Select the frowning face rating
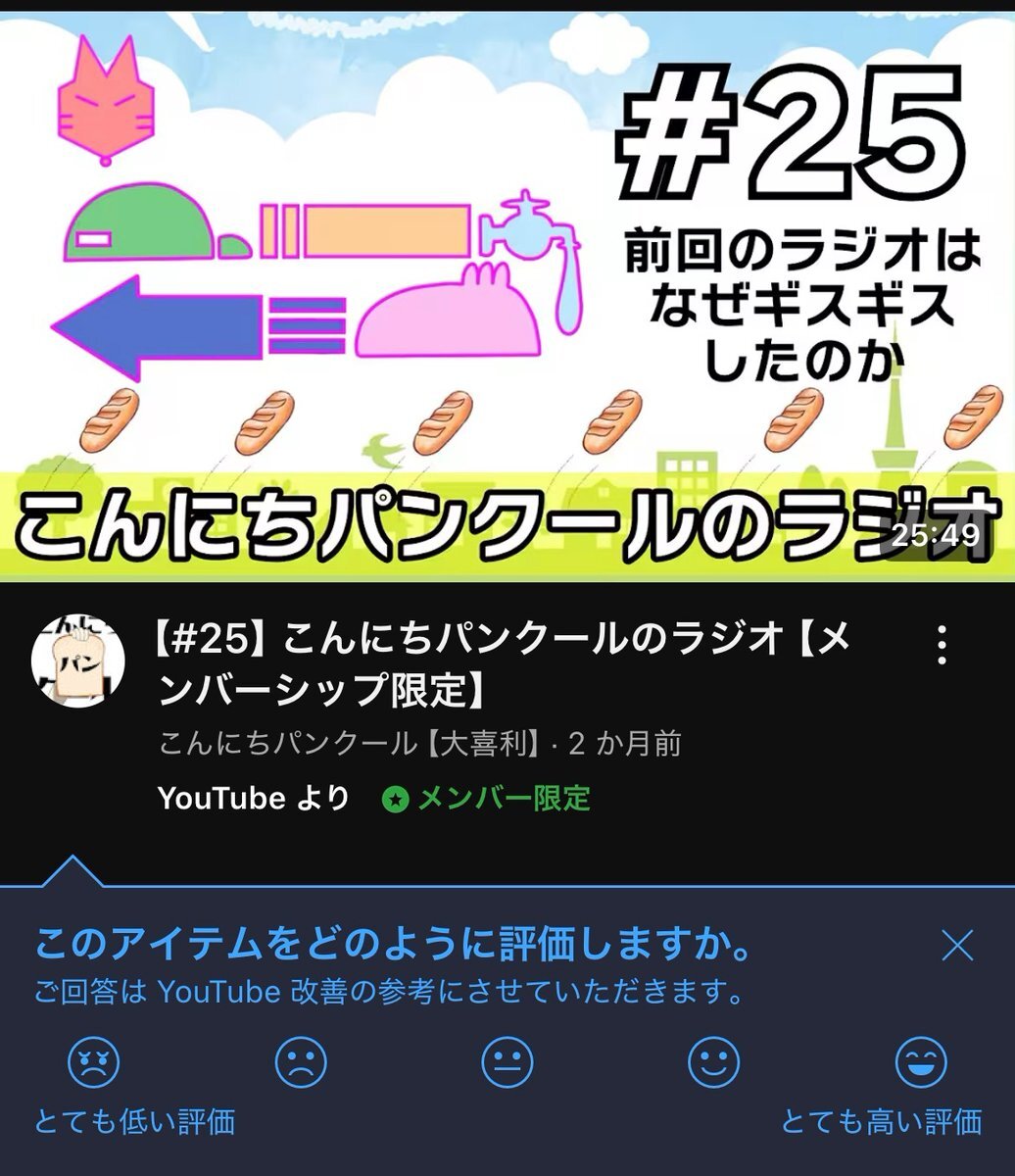The width and height of the screenshot is (1015, 1176). 301,1062
